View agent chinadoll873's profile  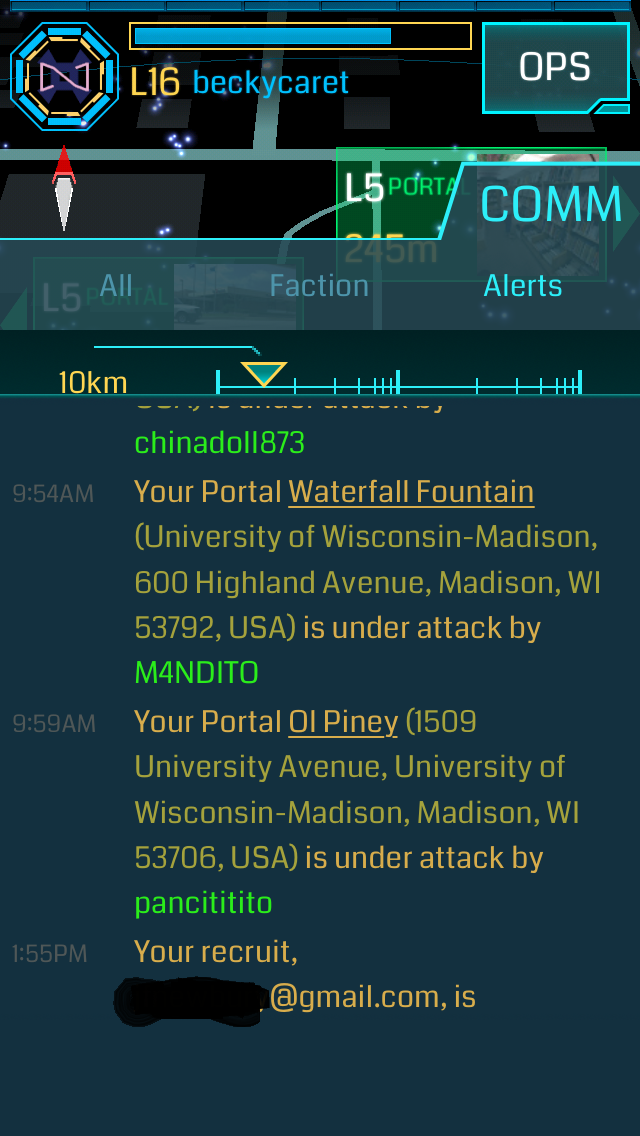point(219,443)
